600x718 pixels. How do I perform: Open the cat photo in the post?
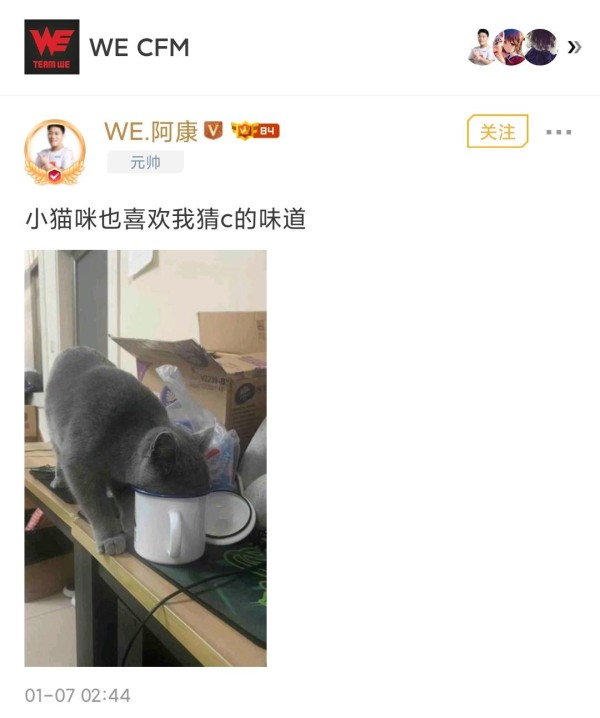point(146,458)
